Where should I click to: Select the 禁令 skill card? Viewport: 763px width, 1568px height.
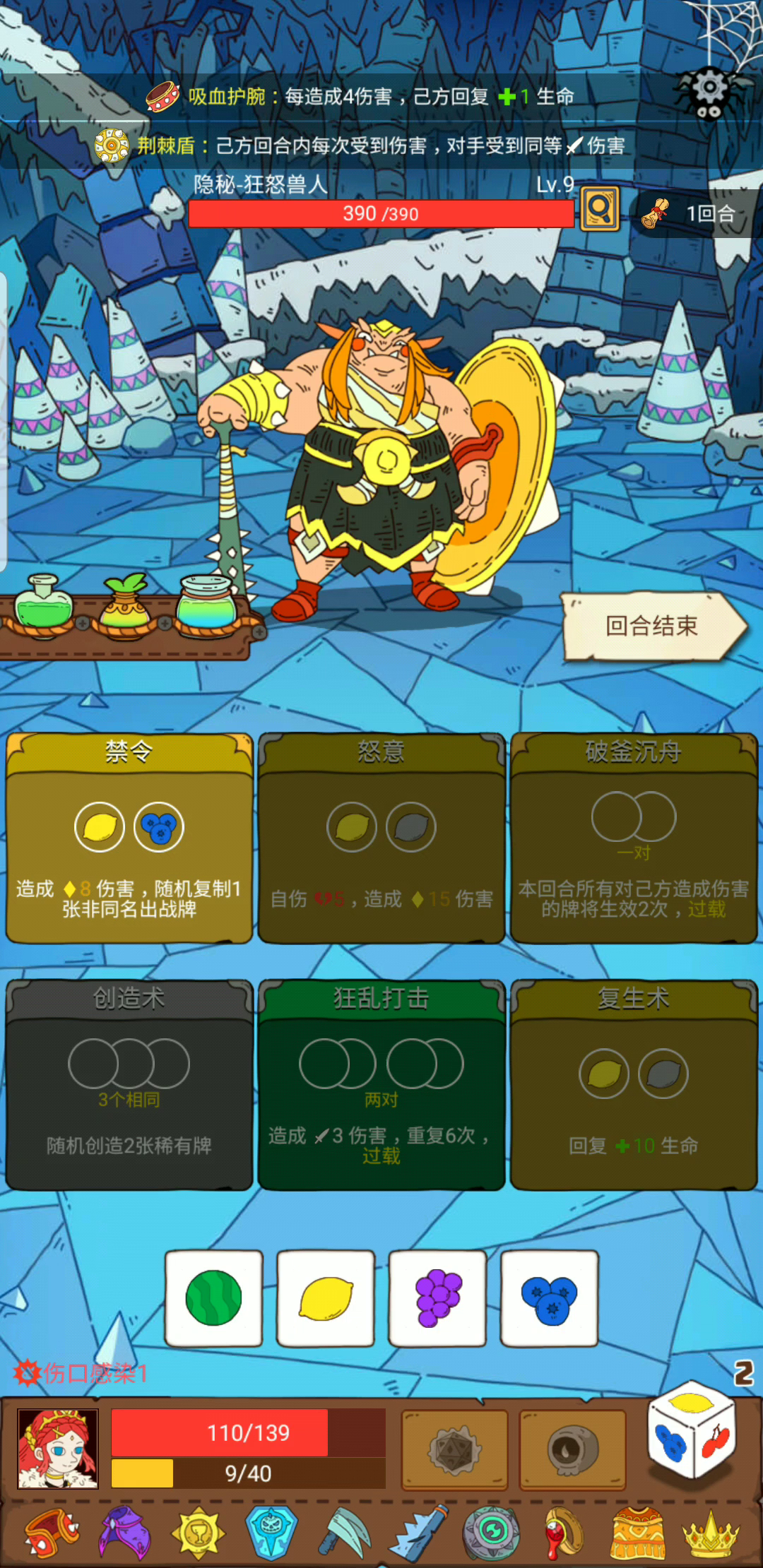[x=129, y=838]
